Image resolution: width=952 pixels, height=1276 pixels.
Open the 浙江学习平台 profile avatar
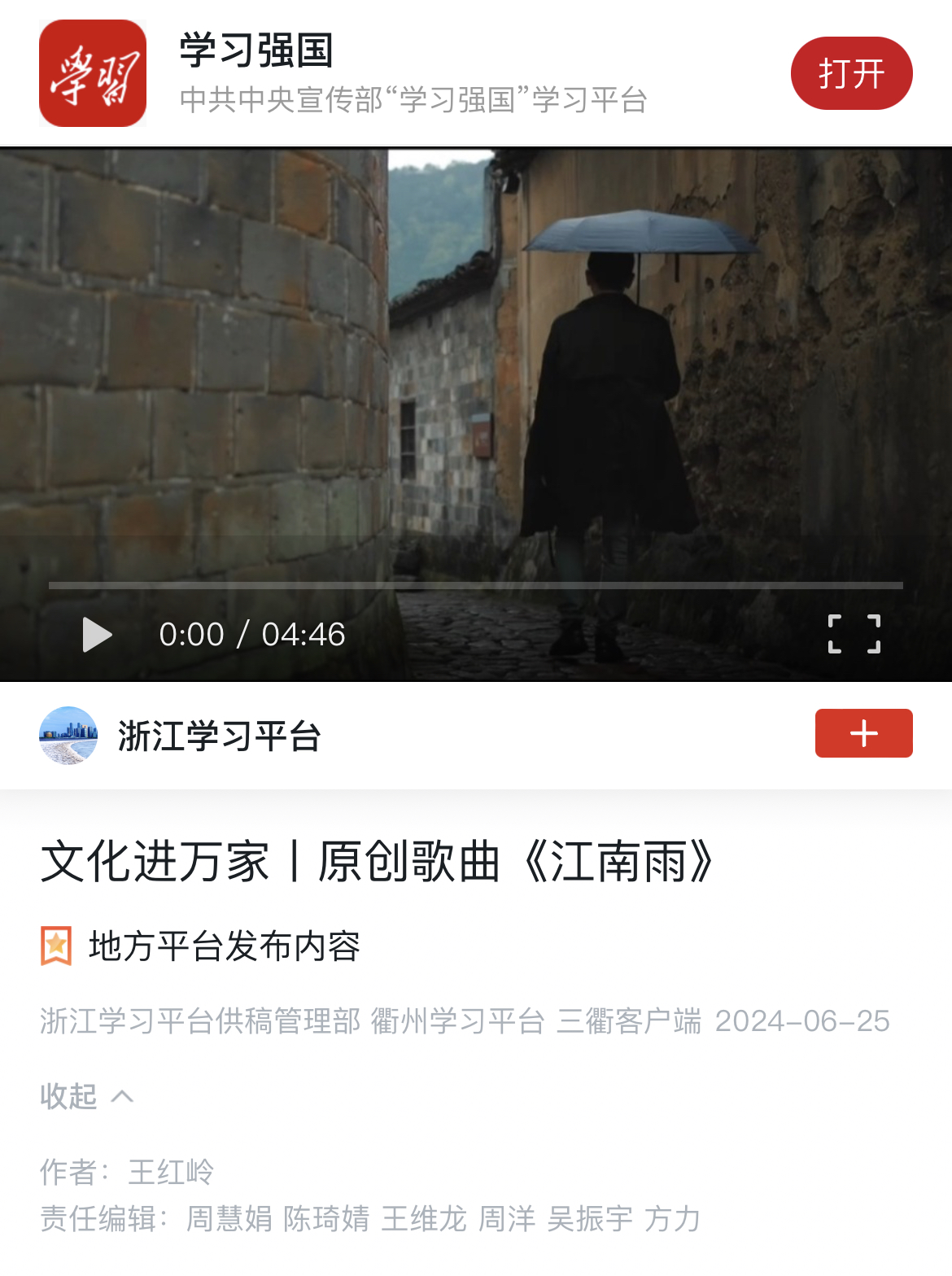click(68, 736)
